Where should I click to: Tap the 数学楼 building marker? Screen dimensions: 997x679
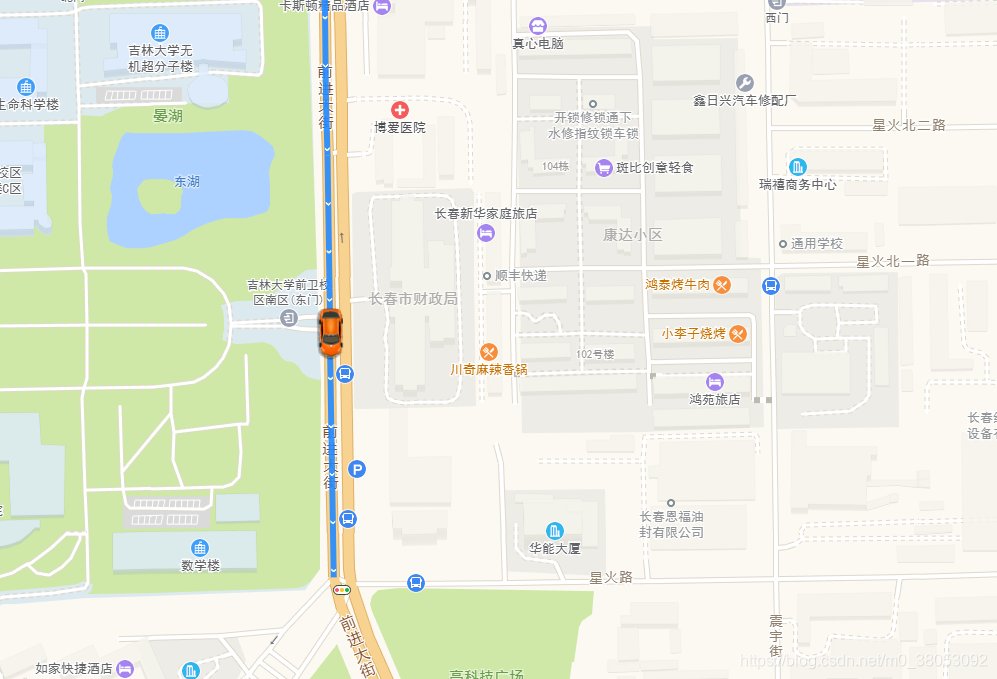[x=200, y=547]
